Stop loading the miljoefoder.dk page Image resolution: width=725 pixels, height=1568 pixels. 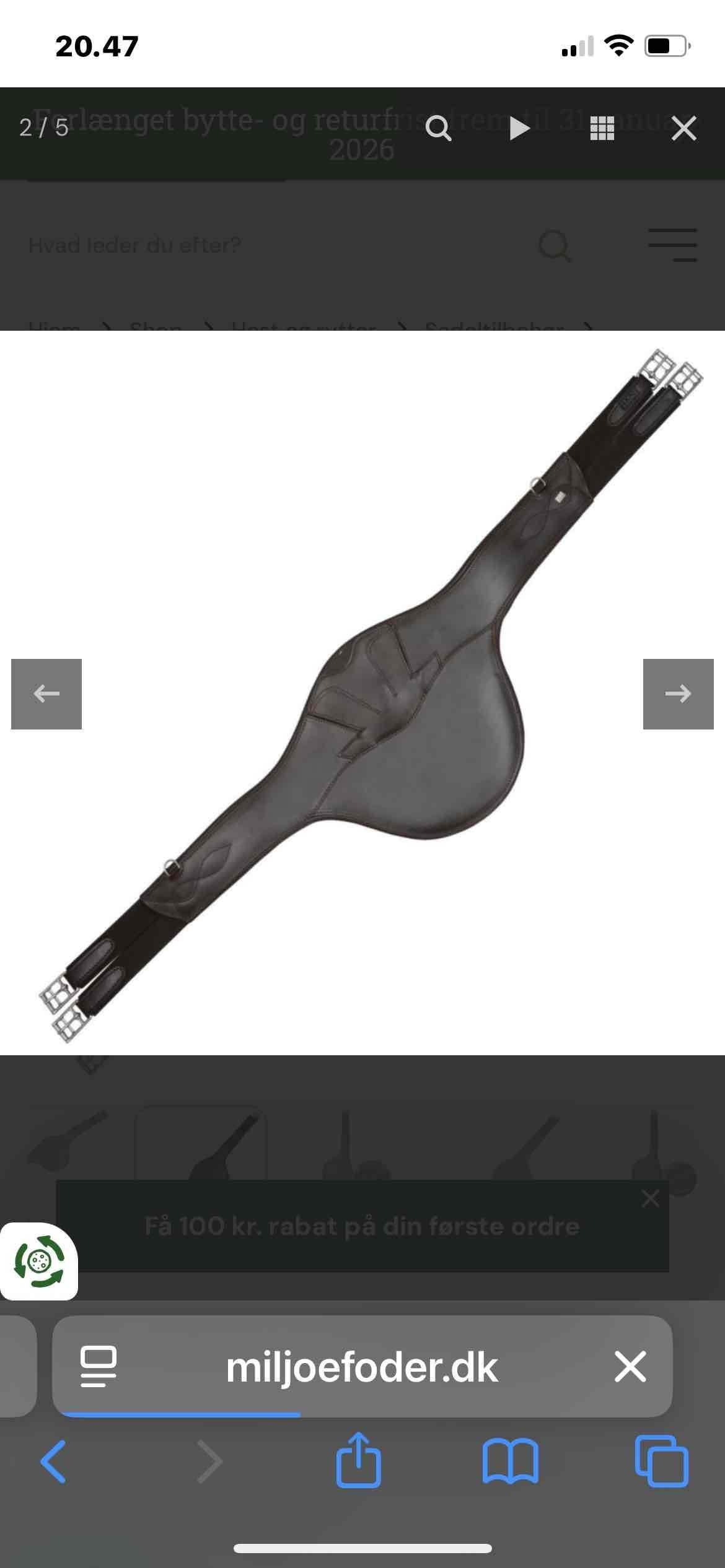click(x=630, y=1367)
